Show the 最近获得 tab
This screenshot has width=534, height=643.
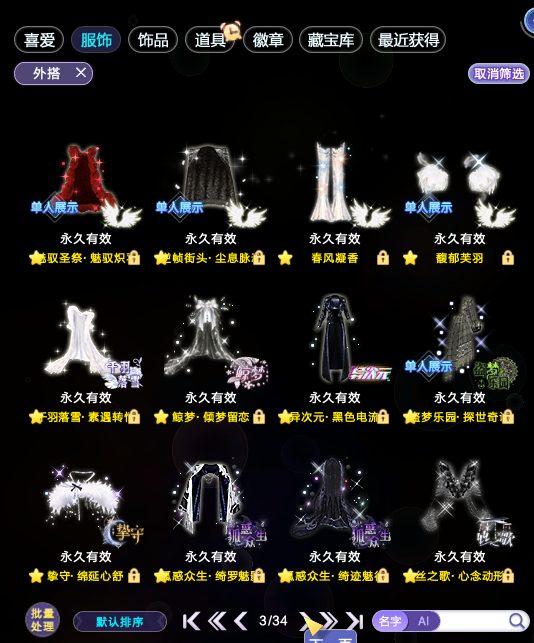coord(408,40)
